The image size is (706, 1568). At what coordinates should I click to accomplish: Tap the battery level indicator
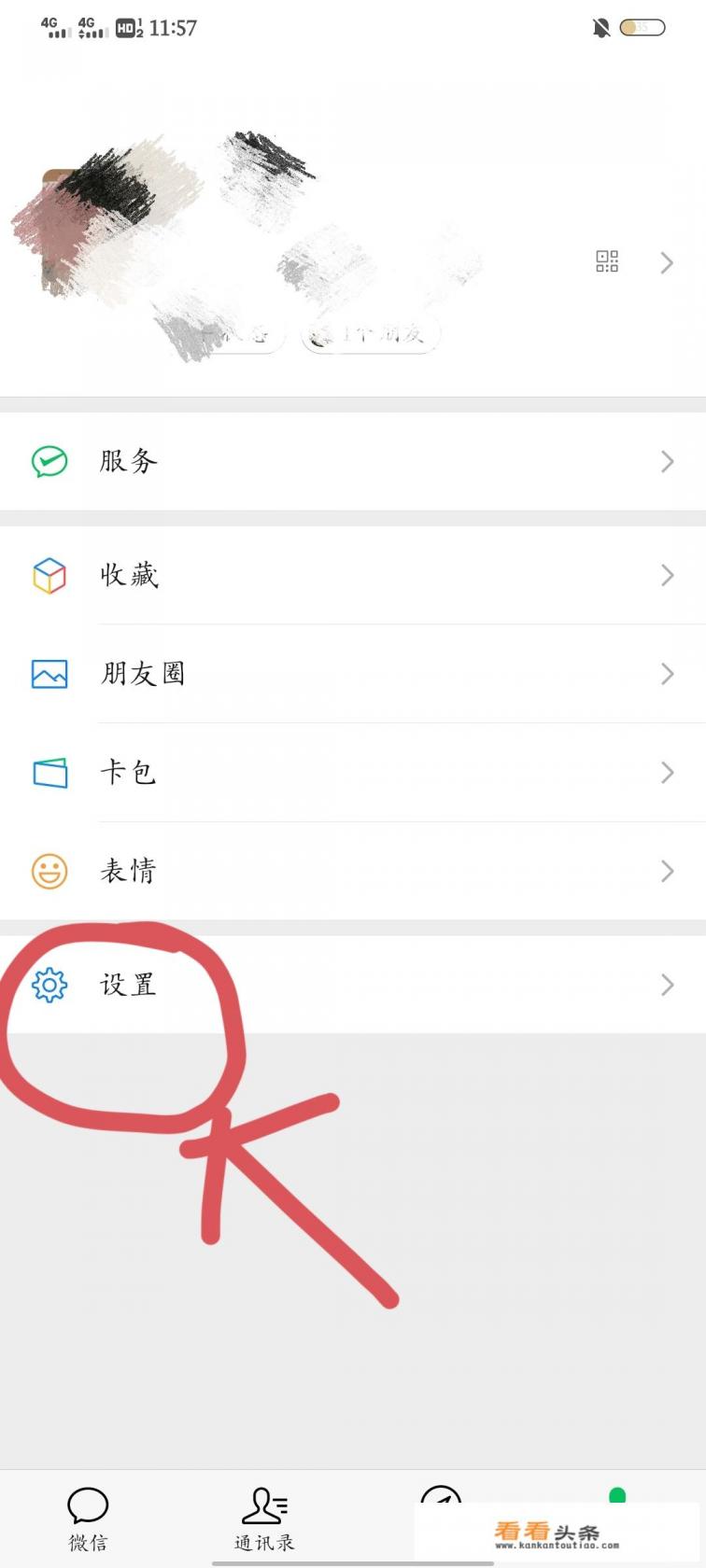click(640, 28)
